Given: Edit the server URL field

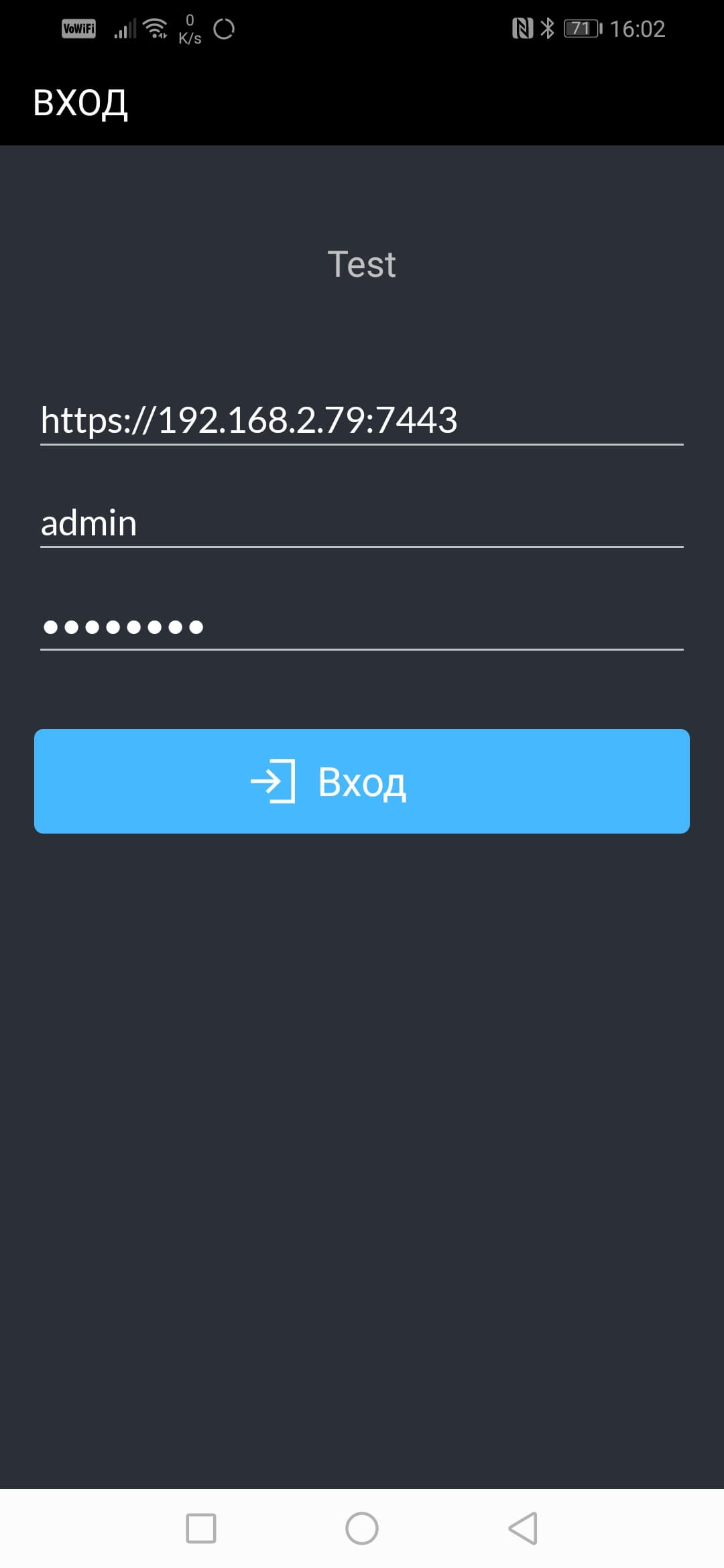Looking at the screenshot, I should [x=362, y=420].
